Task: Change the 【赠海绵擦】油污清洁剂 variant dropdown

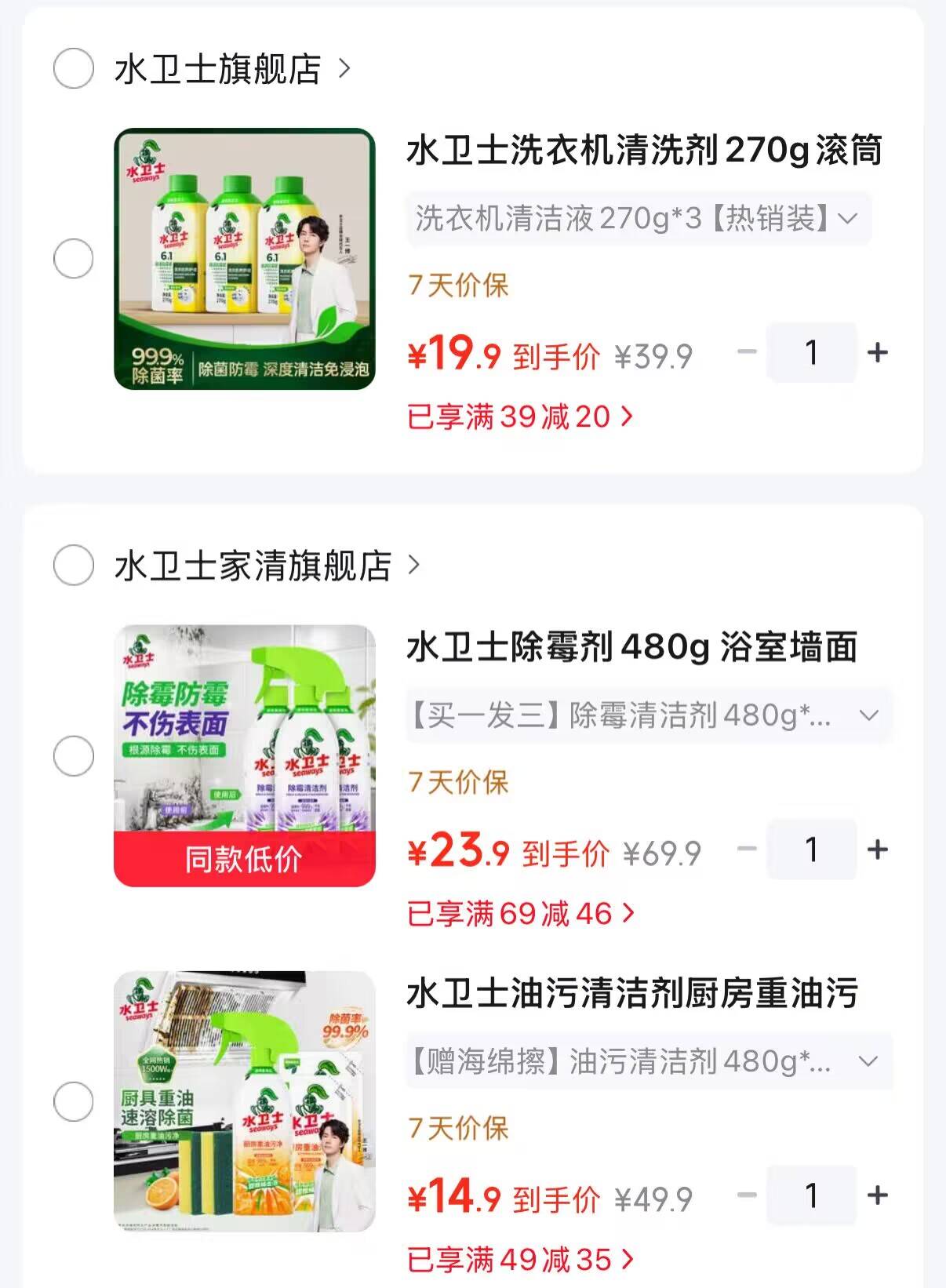Action: click(x=649, y=1061)
